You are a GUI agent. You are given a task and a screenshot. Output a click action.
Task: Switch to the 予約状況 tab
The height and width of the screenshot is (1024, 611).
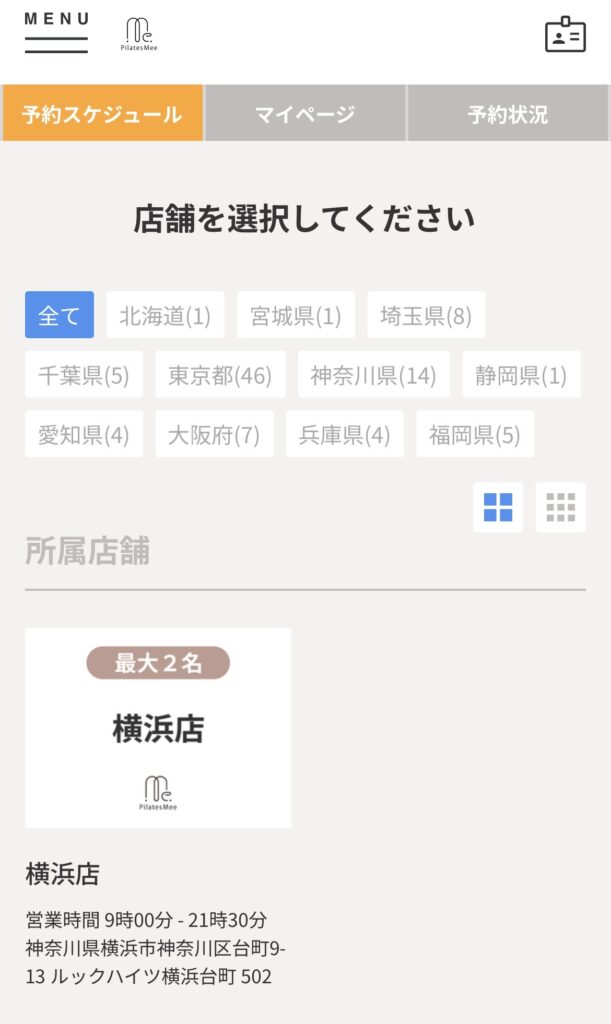tap(508, 113)
